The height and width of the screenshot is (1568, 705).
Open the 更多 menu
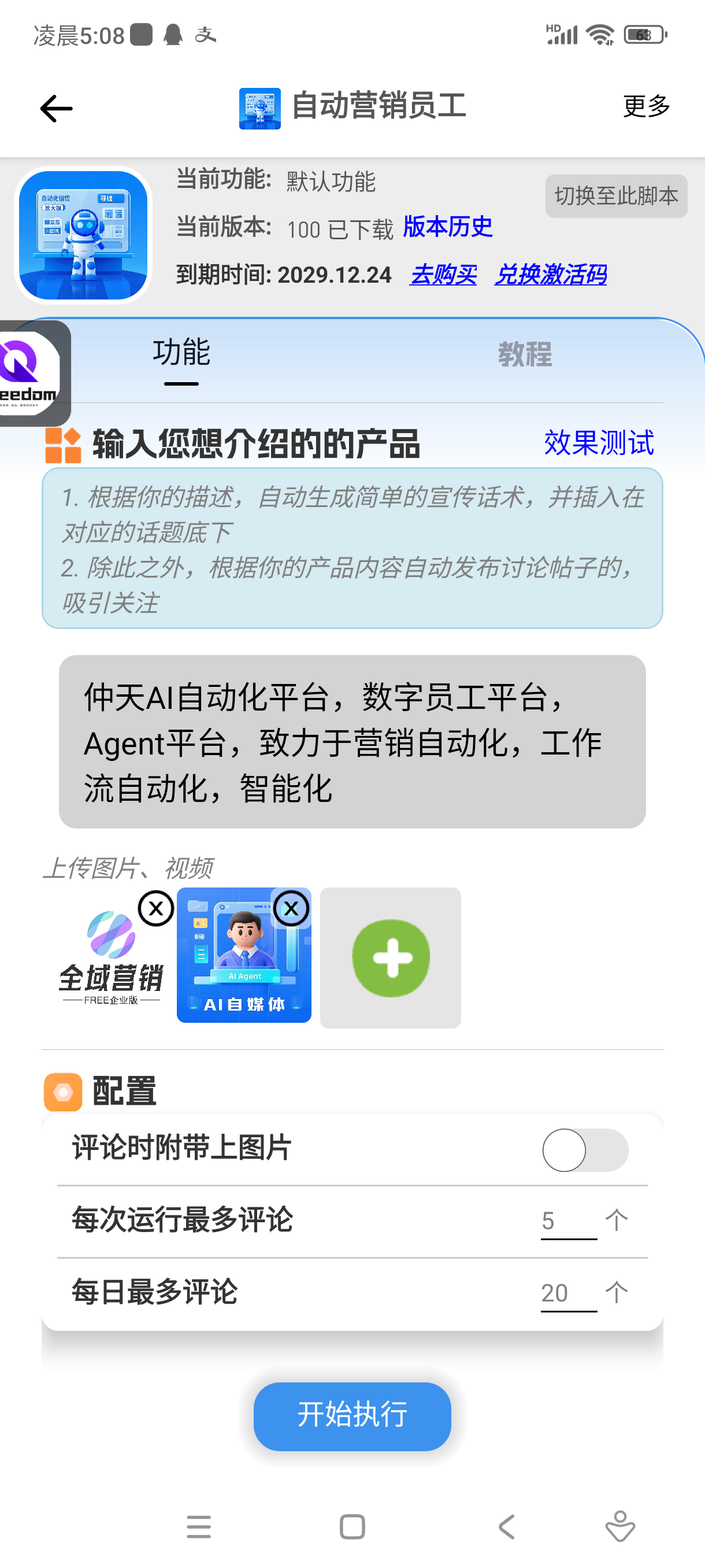[x=645, y=106]
